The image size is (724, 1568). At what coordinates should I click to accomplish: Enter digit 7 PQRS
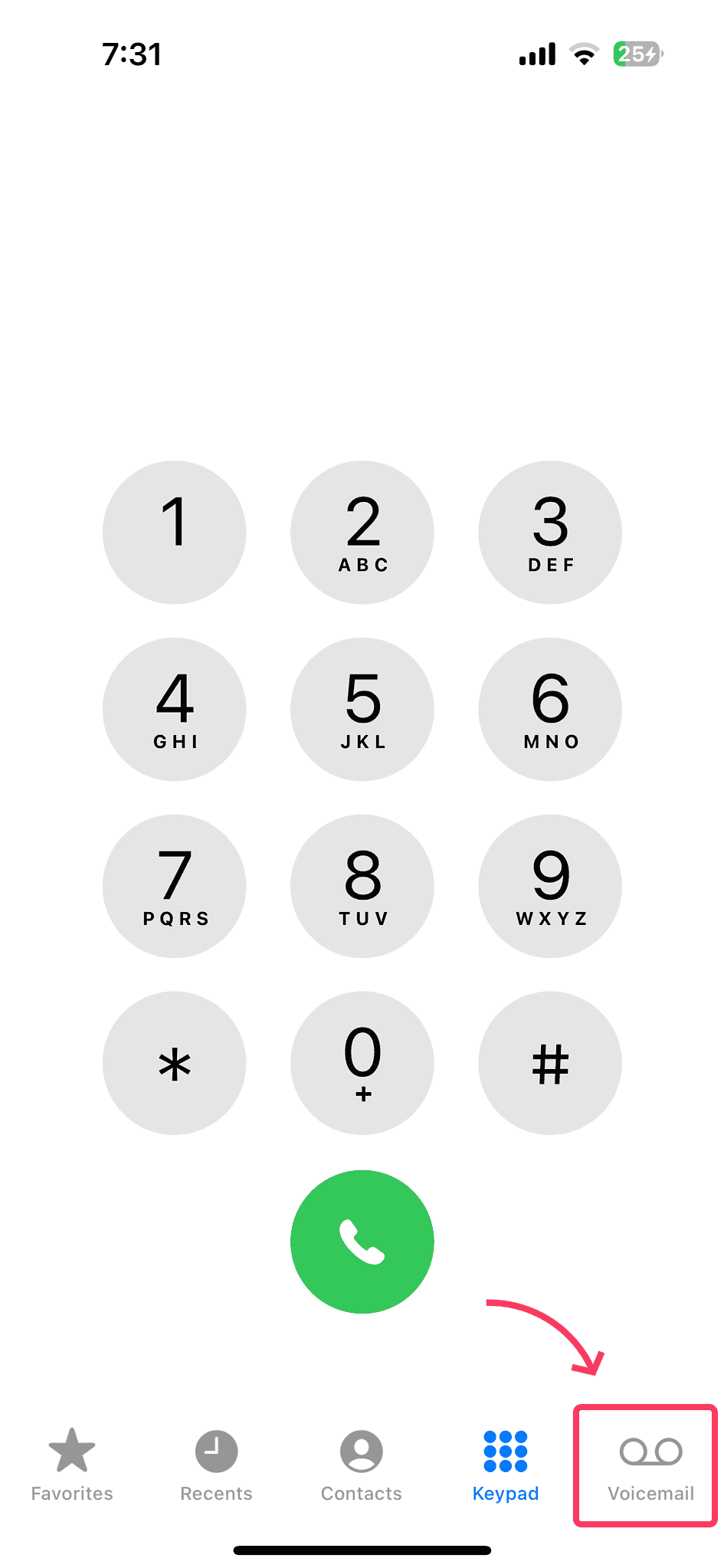[x=175, y=886]
